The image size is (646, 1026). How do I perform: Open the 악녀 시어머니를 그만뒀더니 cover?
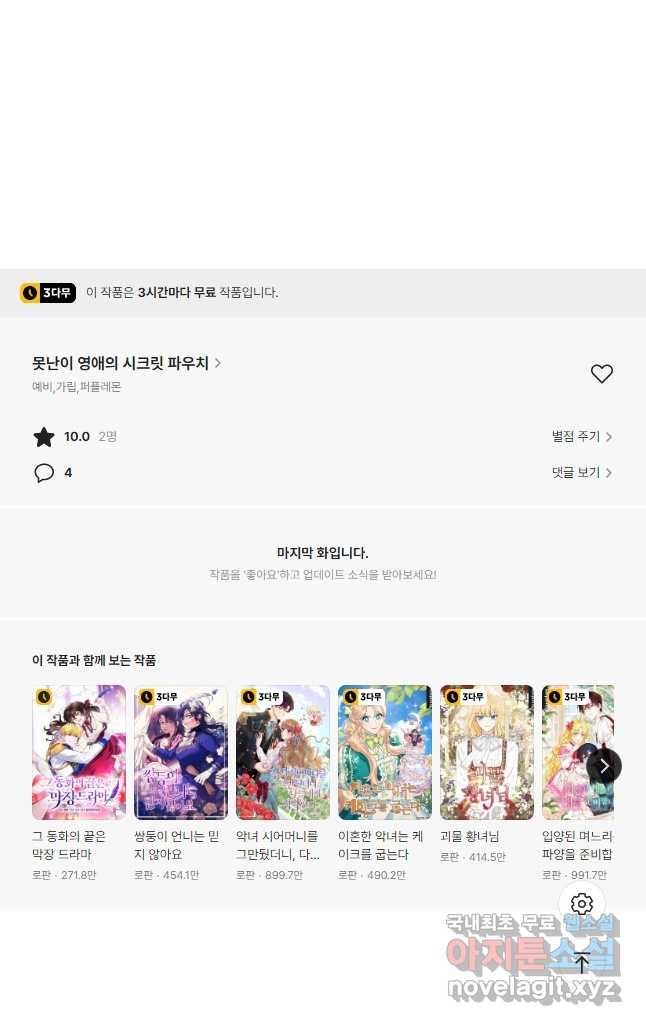[283, 752]
